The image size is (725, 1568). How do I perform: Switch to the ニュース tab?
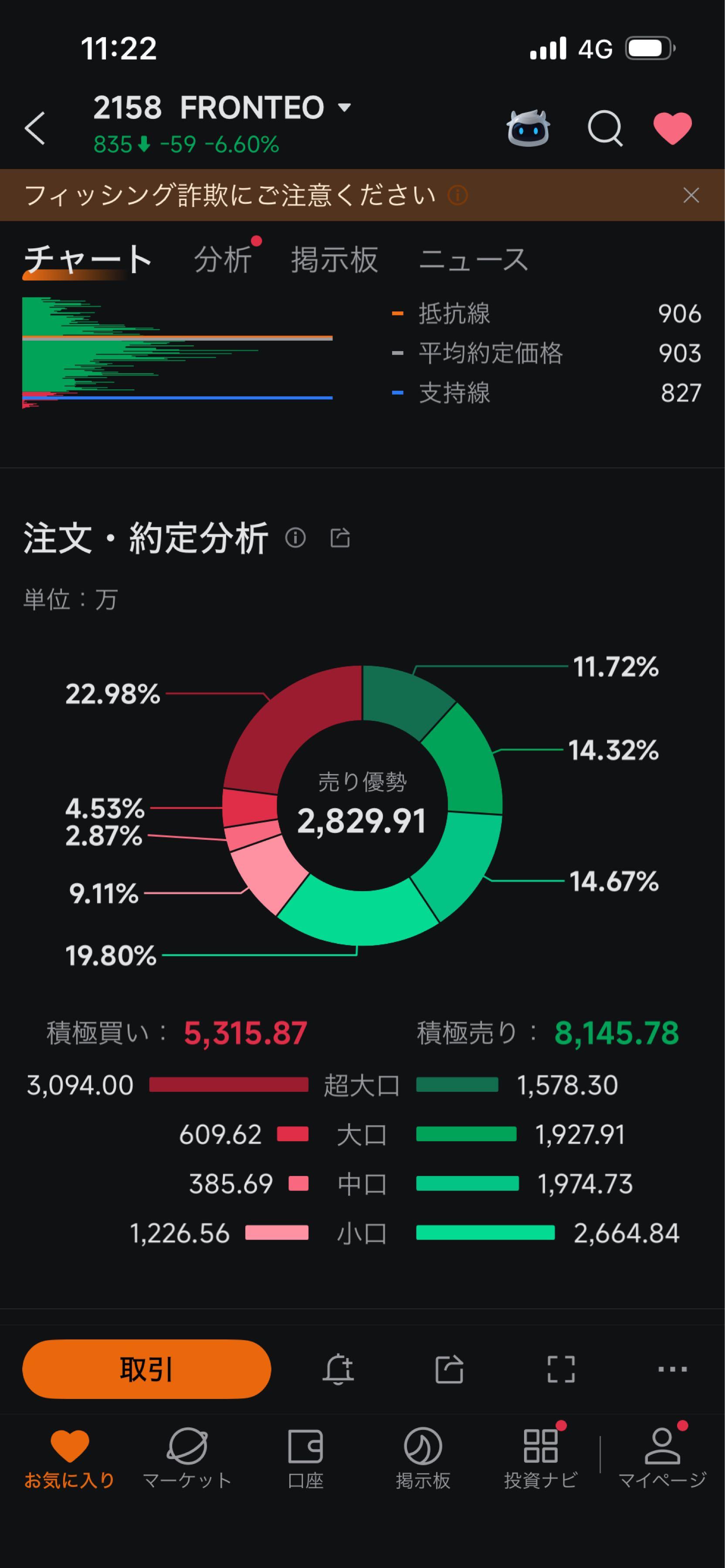tap(473, 260)
